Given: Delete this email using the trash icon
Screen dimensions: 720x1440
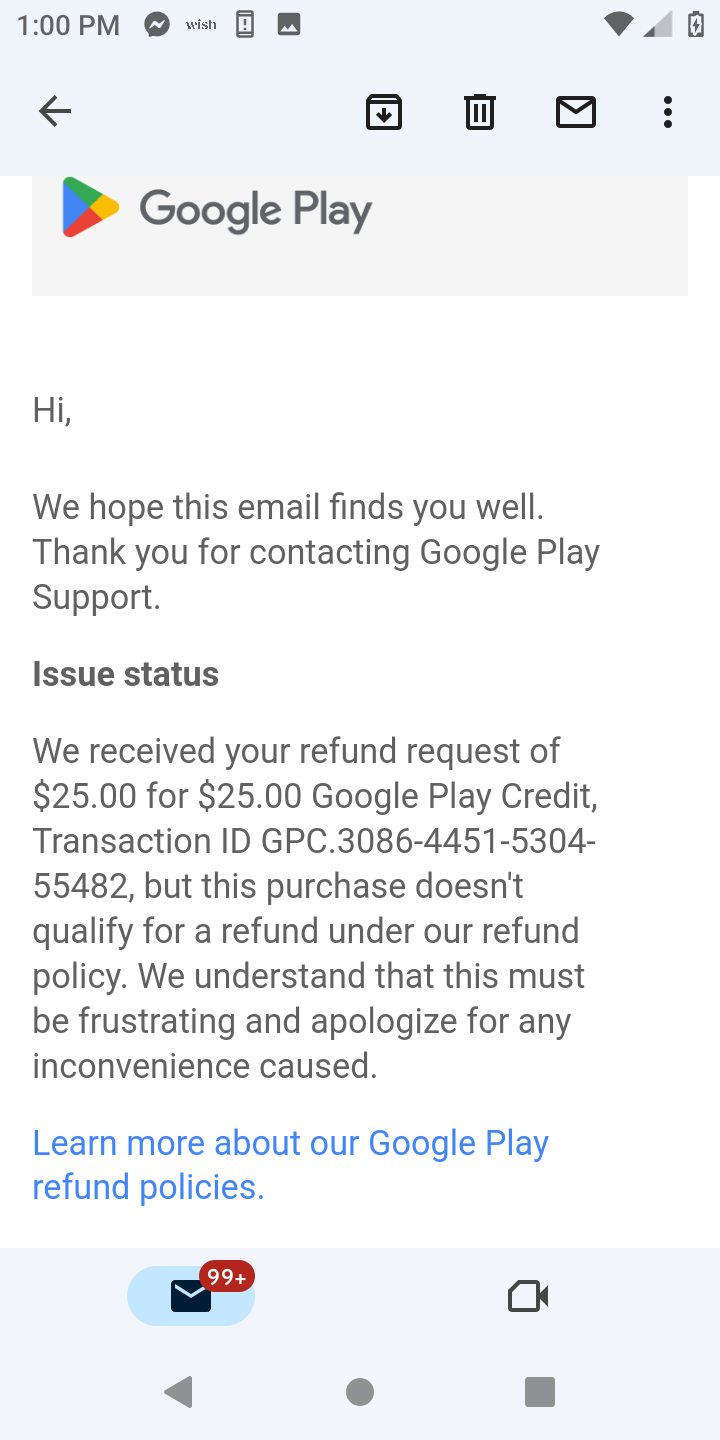Looking at the screenshot, I should click(x=479, y=111).
